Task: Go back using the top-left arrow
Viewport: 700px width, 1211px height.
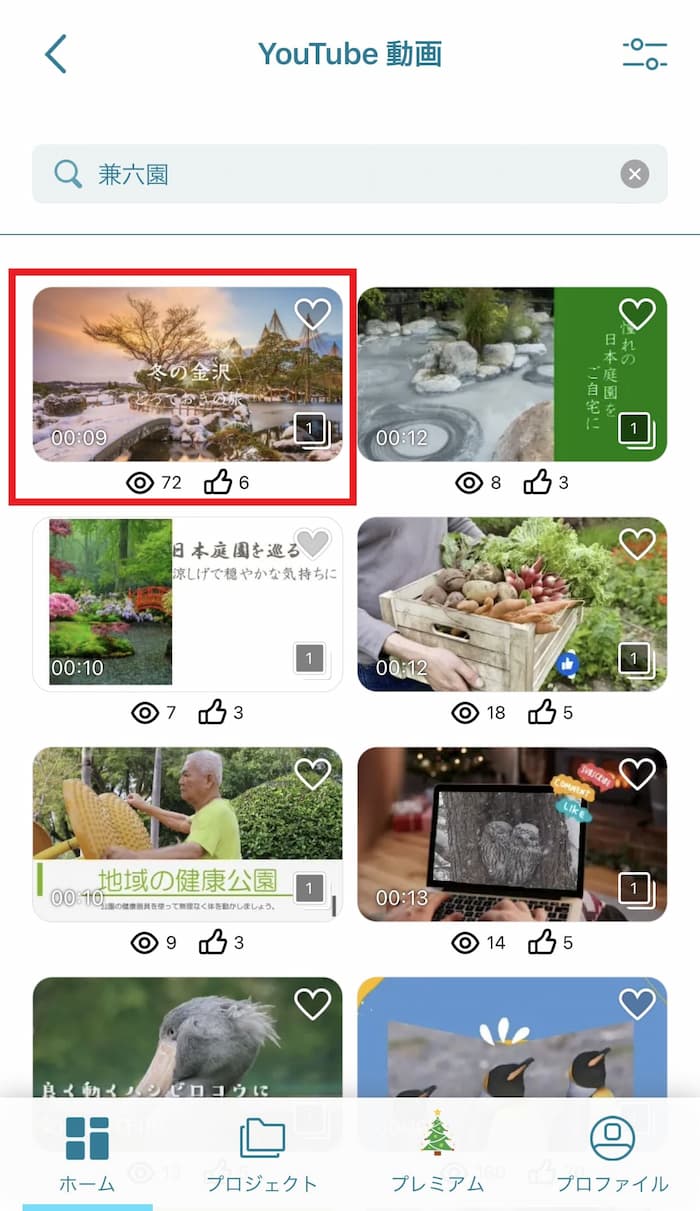Action: coord(56,54)
